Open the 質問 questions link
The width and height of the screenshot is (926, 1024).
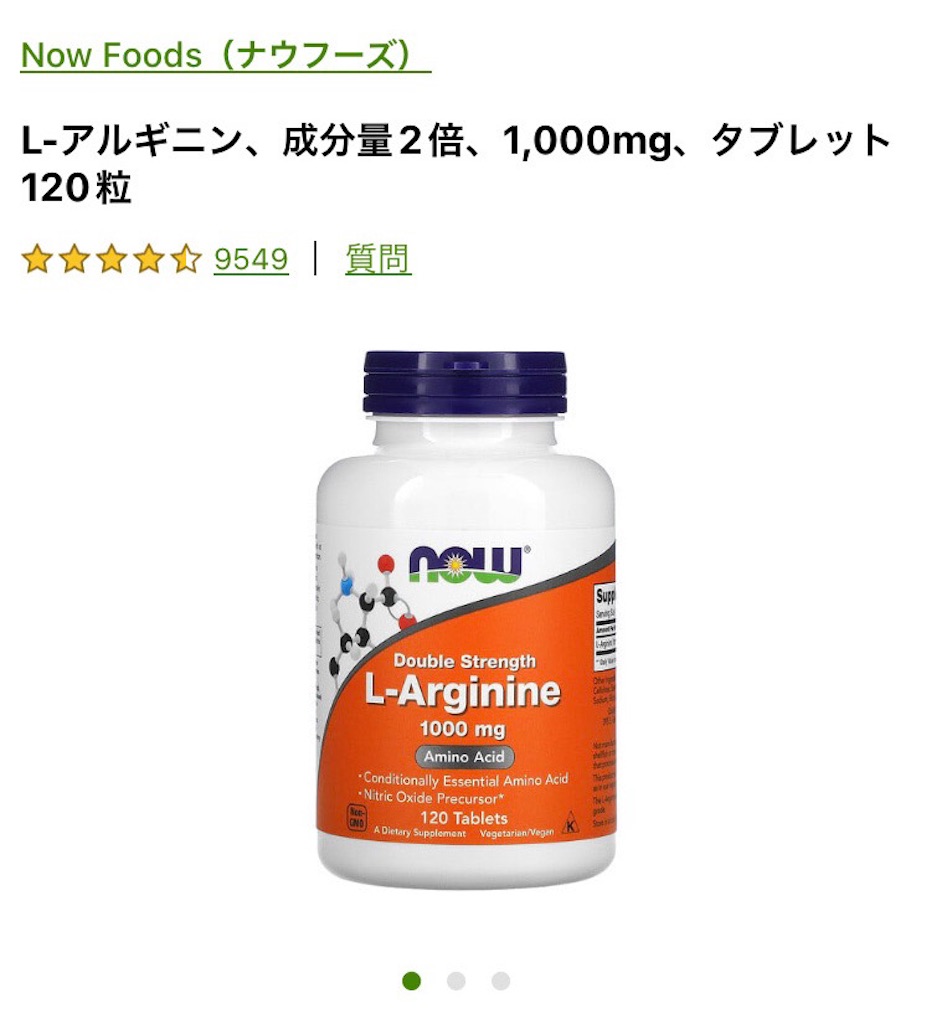coord(378,260)
